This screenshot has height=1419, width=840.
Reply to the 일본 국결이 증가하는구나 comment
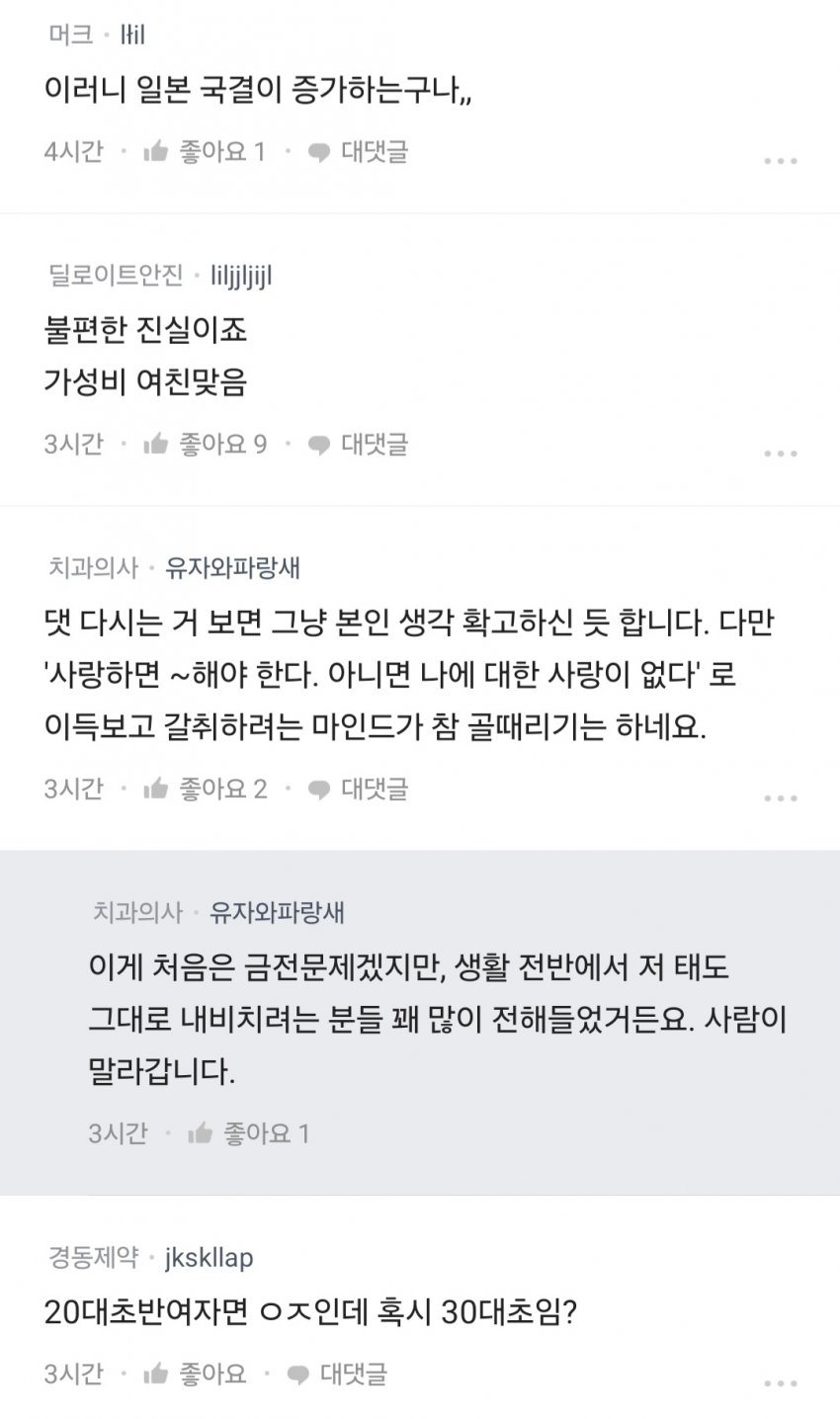[x=358, y=152]
